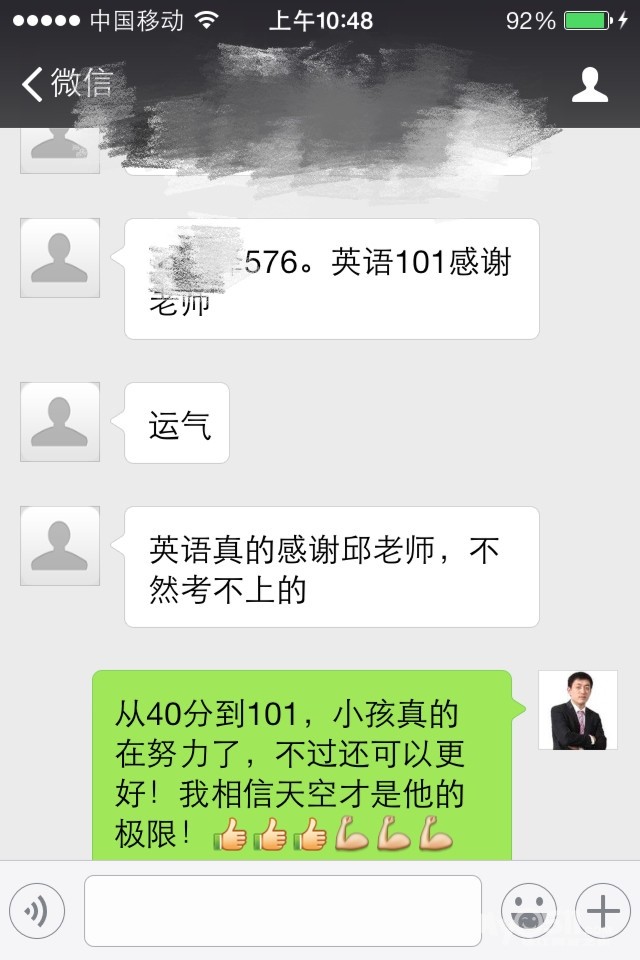640x960 pixels.
Task: Open the plus attachments menu
Action: point(603,911)
